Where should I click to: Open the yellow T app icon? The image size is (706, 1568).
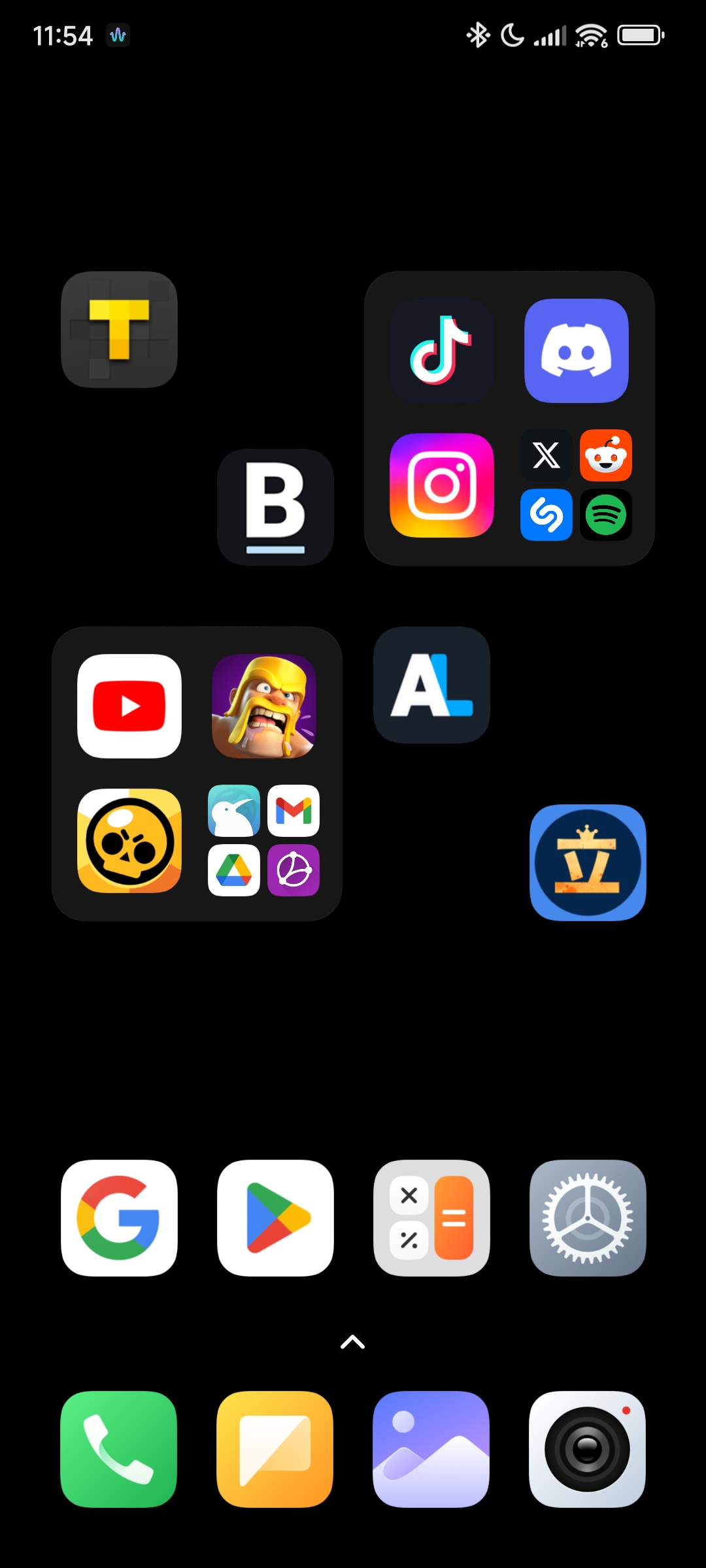119,330
